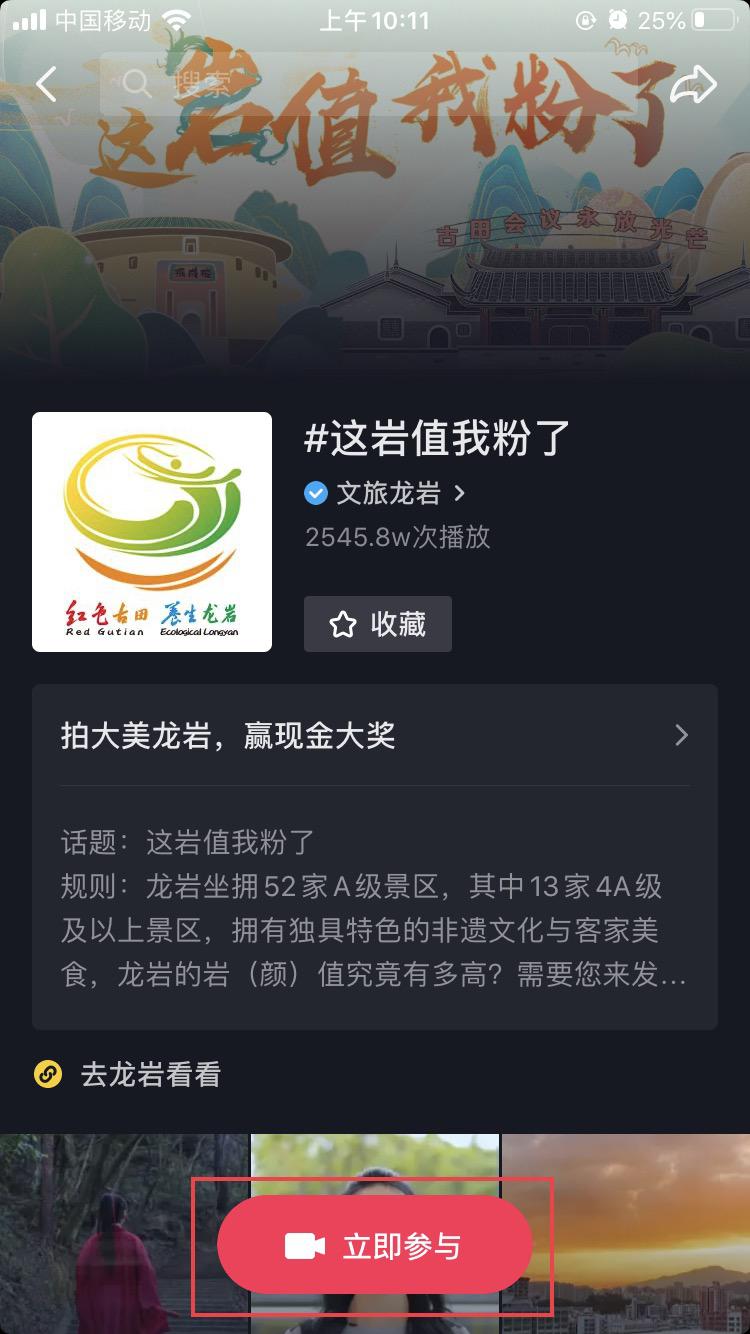Screen dimensions: 750x1334
Task: Toggle the 收藏 favorite button
Action: [x=378, y=624]
